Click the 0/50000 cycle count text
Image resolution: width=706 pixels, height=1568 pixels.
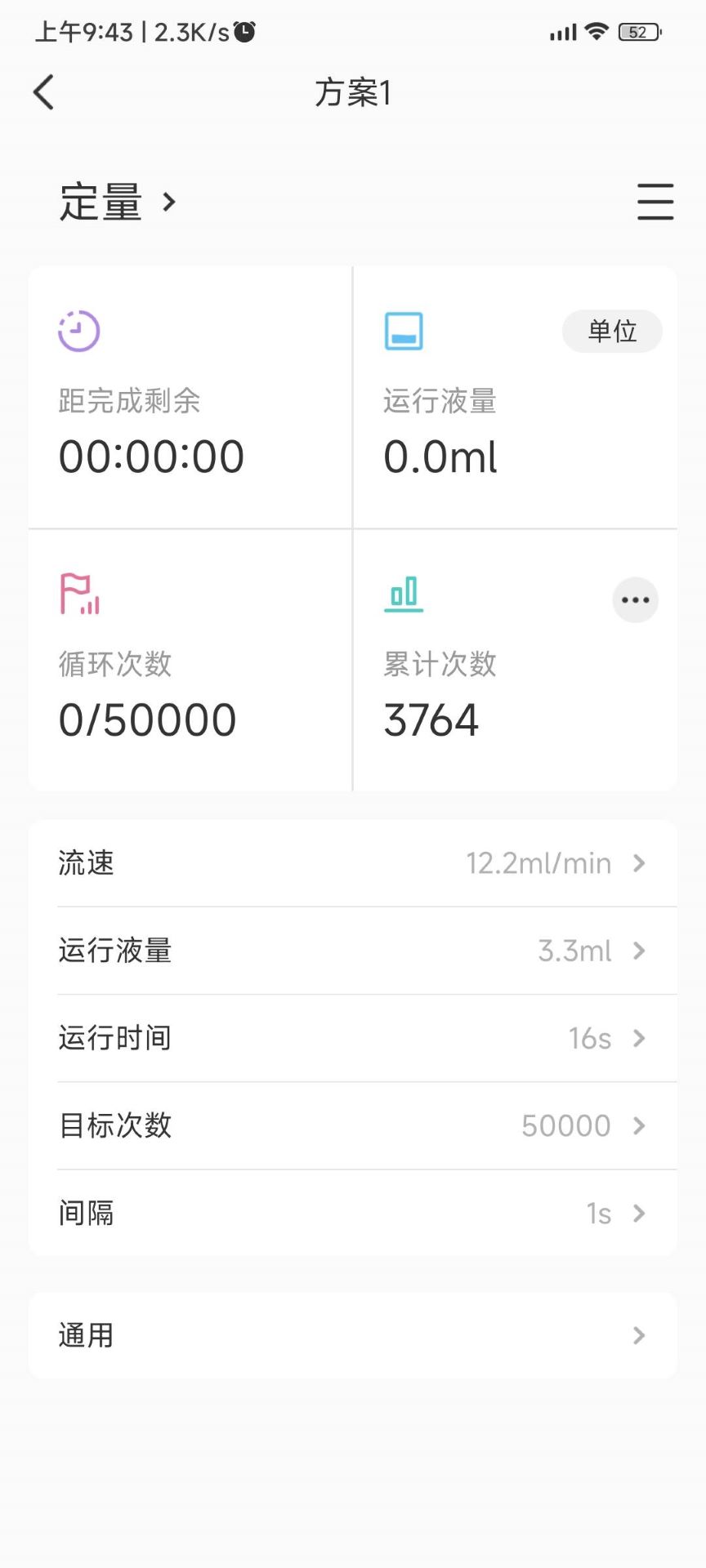click(148, 719)
